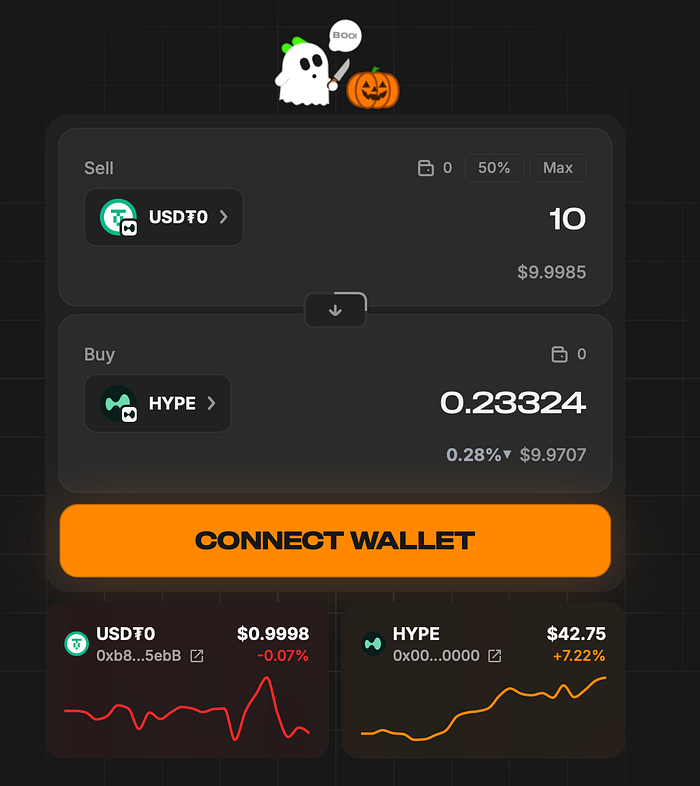Open HYPE contract address in explorer

[495, 656]
